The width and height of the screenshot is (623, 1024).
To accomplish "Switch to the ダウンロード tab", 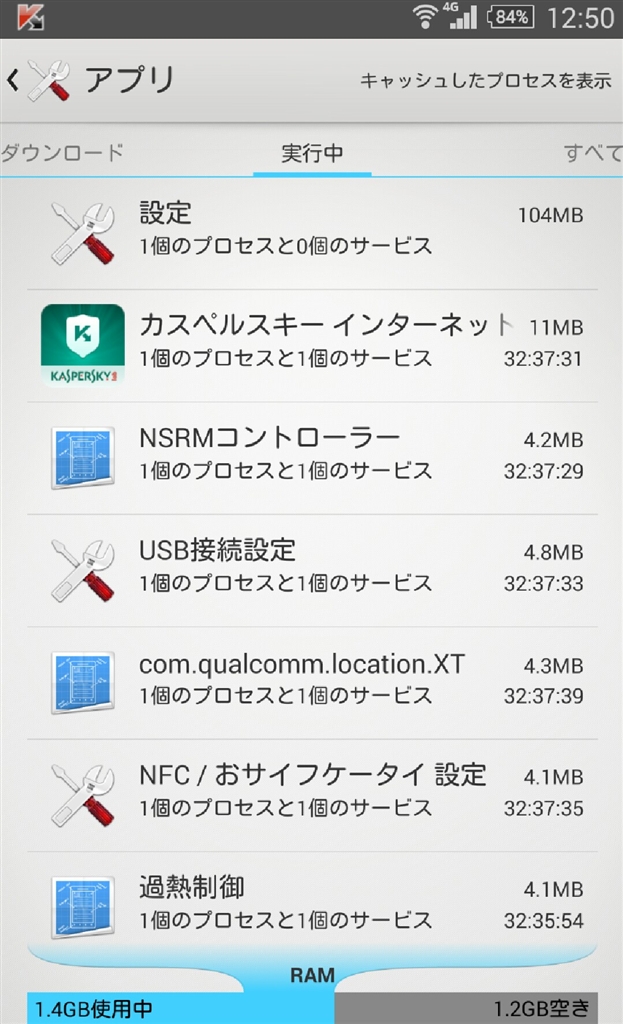I will (x=62, y=153).
